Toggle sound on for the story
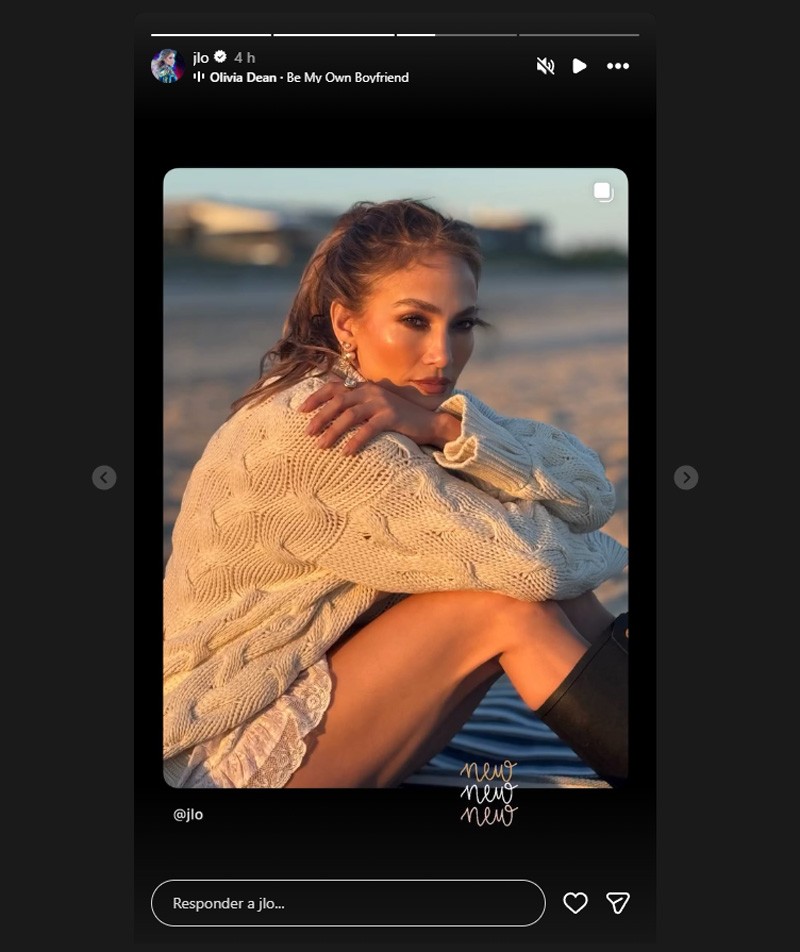The image size is (800, 952). pos(546,63)
